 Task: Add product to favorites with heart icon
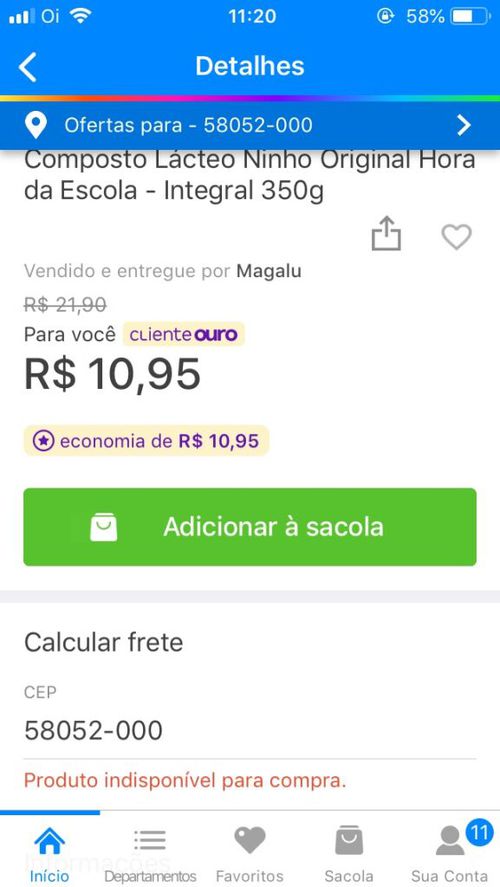(x=456, y=236)
